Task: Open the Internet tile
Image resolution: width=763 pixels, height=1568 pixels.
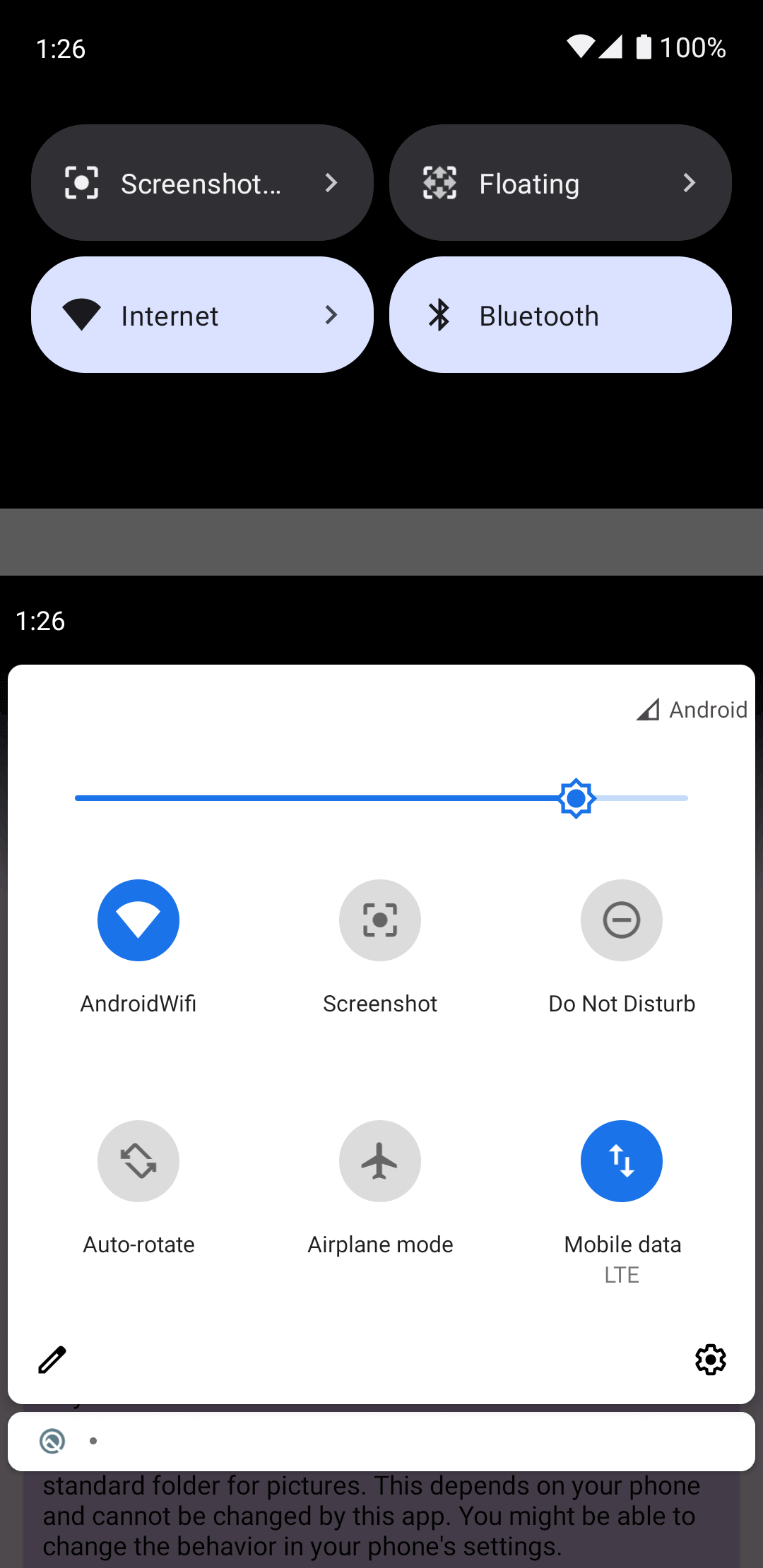Action: (x=202, y=315)
